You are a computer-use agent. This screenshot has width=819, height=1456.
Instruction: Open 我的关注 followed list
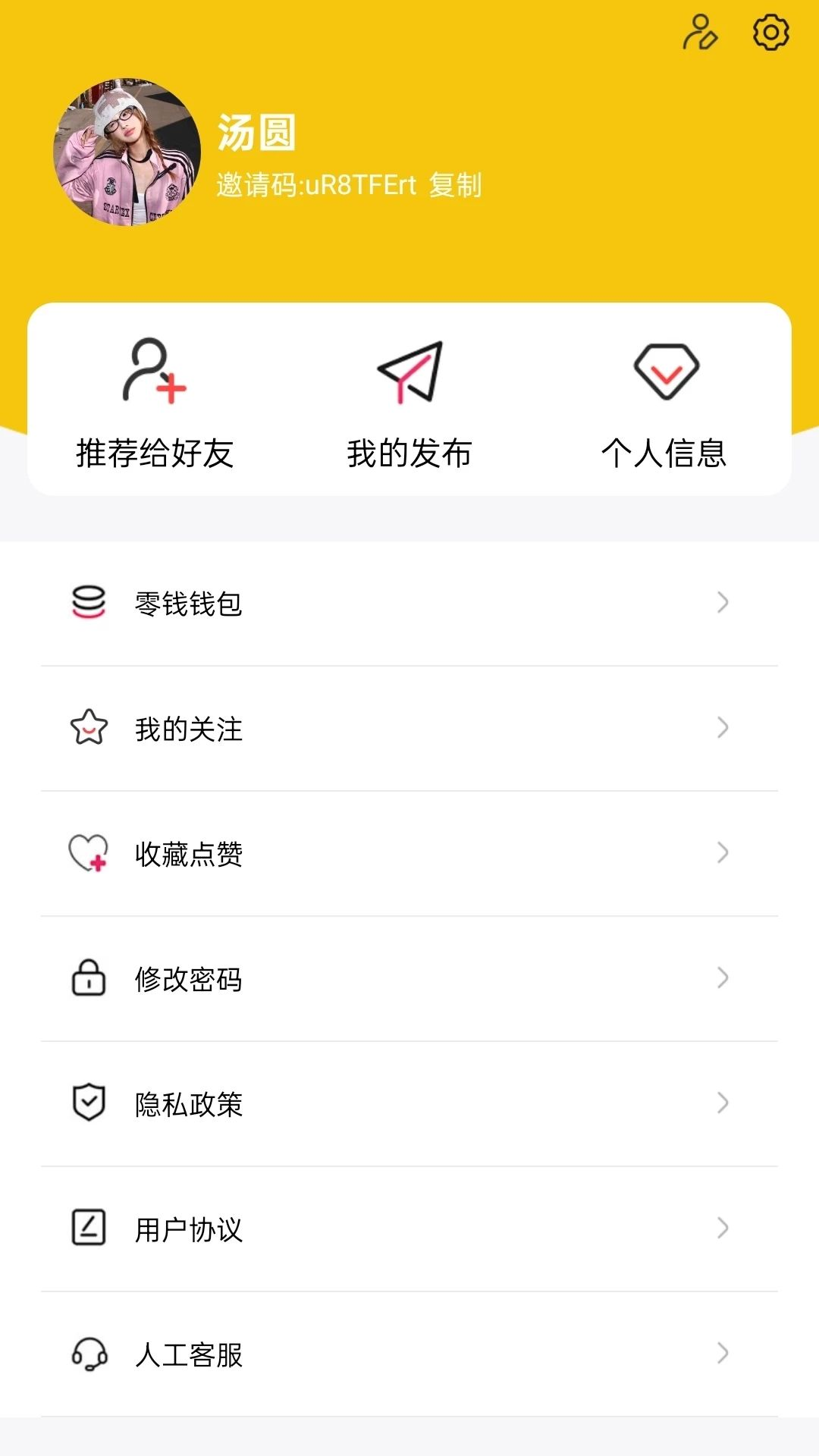coord(409,729)
